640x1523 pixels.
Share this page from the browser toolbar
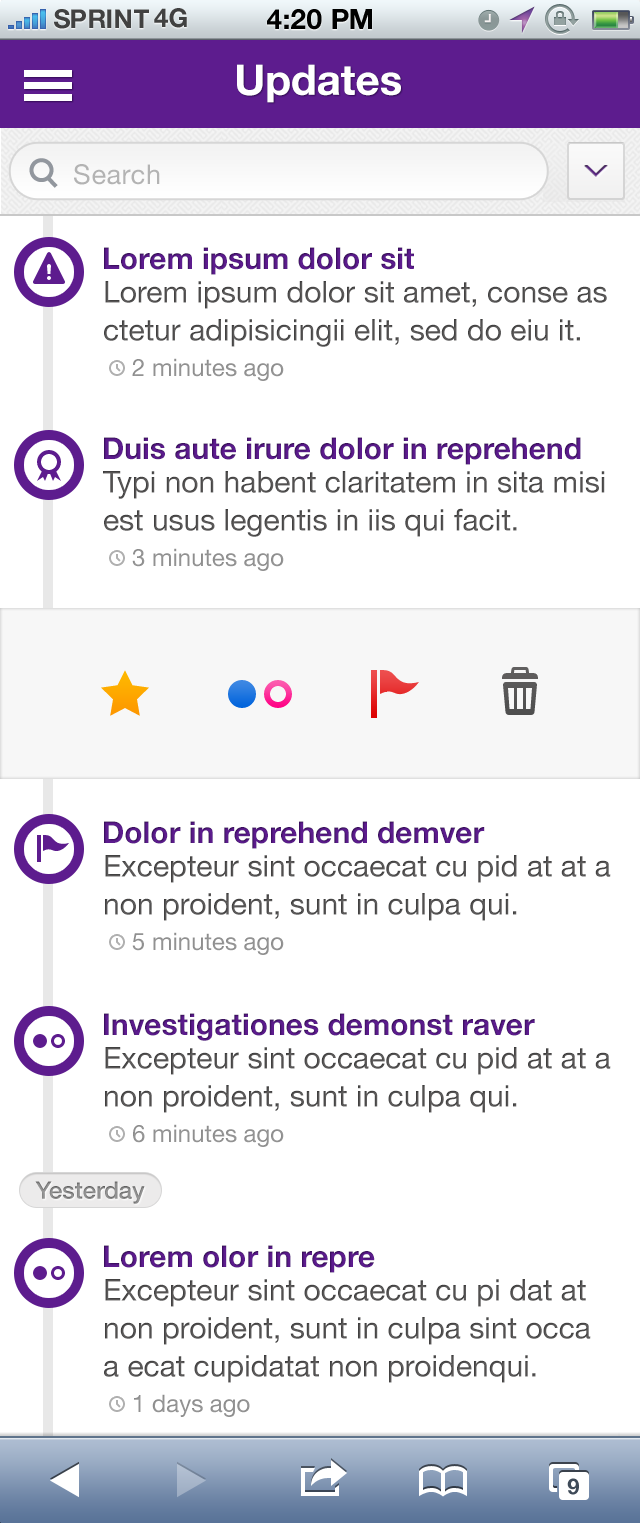pos(323,1479)
